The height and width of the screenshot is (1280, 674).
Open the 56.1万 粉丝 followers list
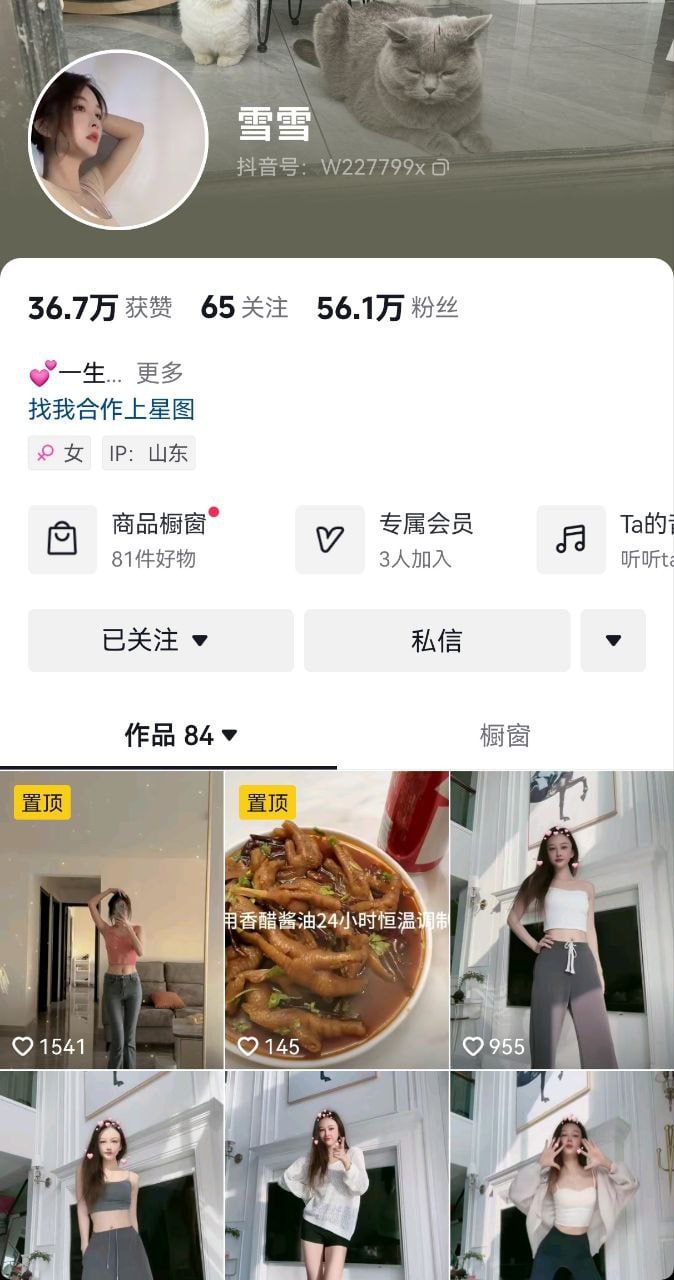click(x=387, y=308)
